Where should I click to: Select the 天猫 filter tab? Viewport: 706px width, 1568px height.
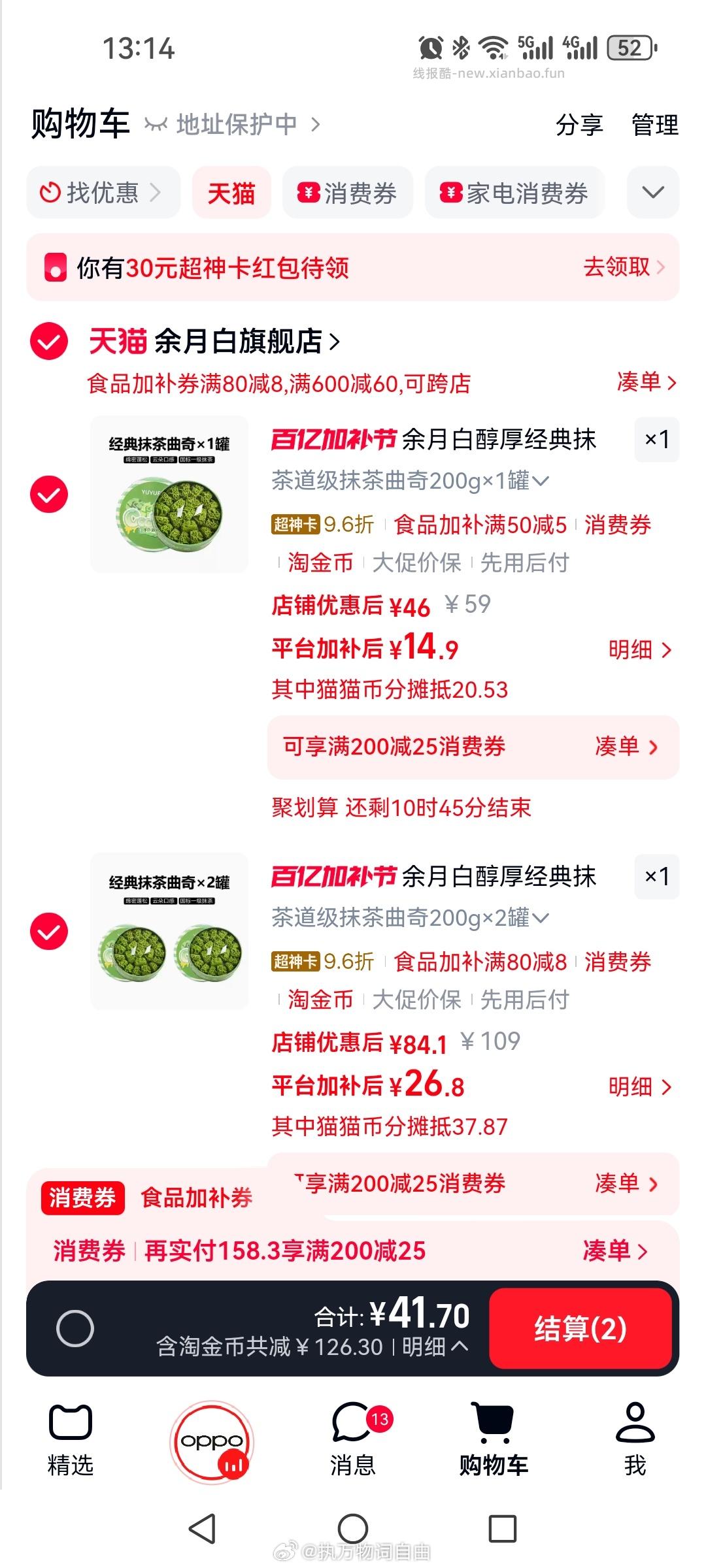(230, 192)
